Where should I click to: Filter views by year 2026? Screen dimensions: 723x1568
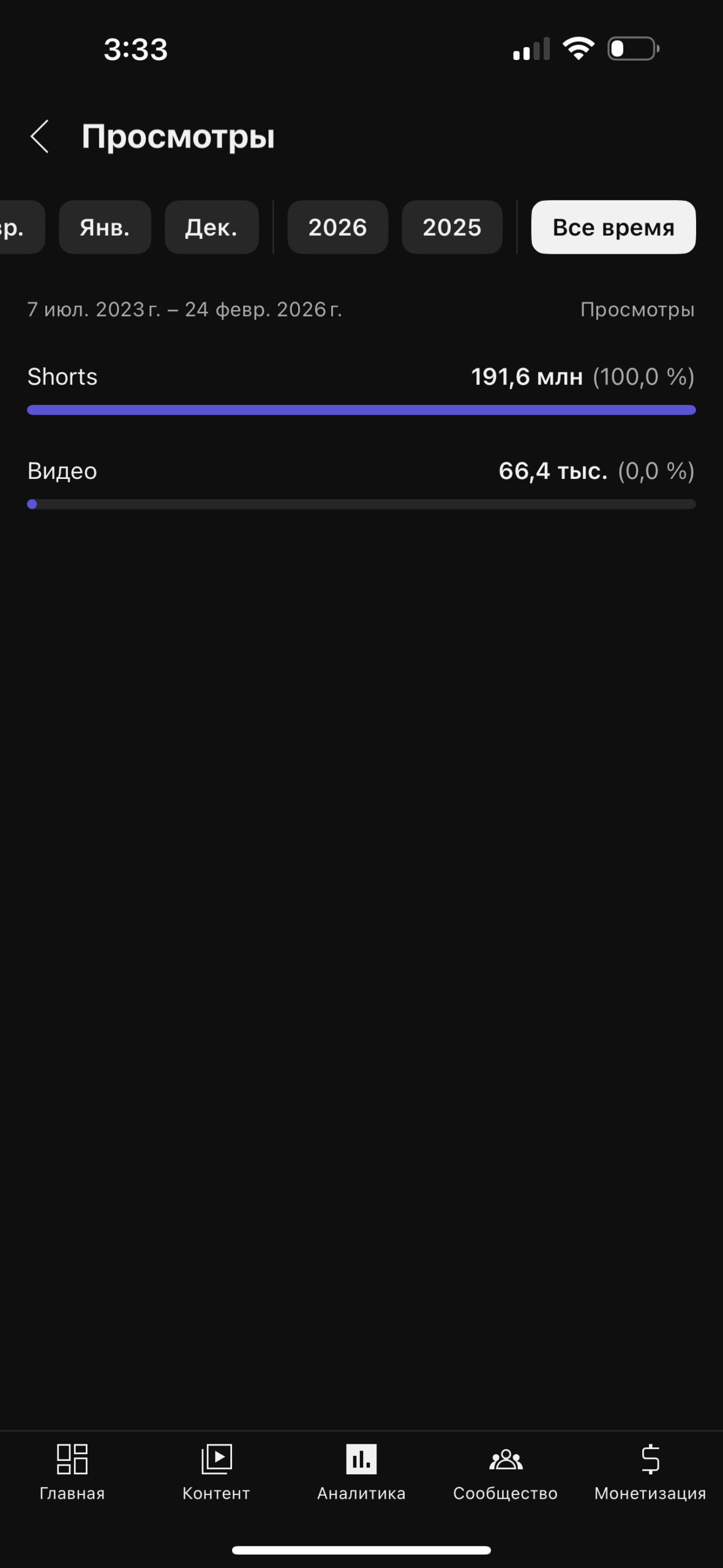(337, 227)
